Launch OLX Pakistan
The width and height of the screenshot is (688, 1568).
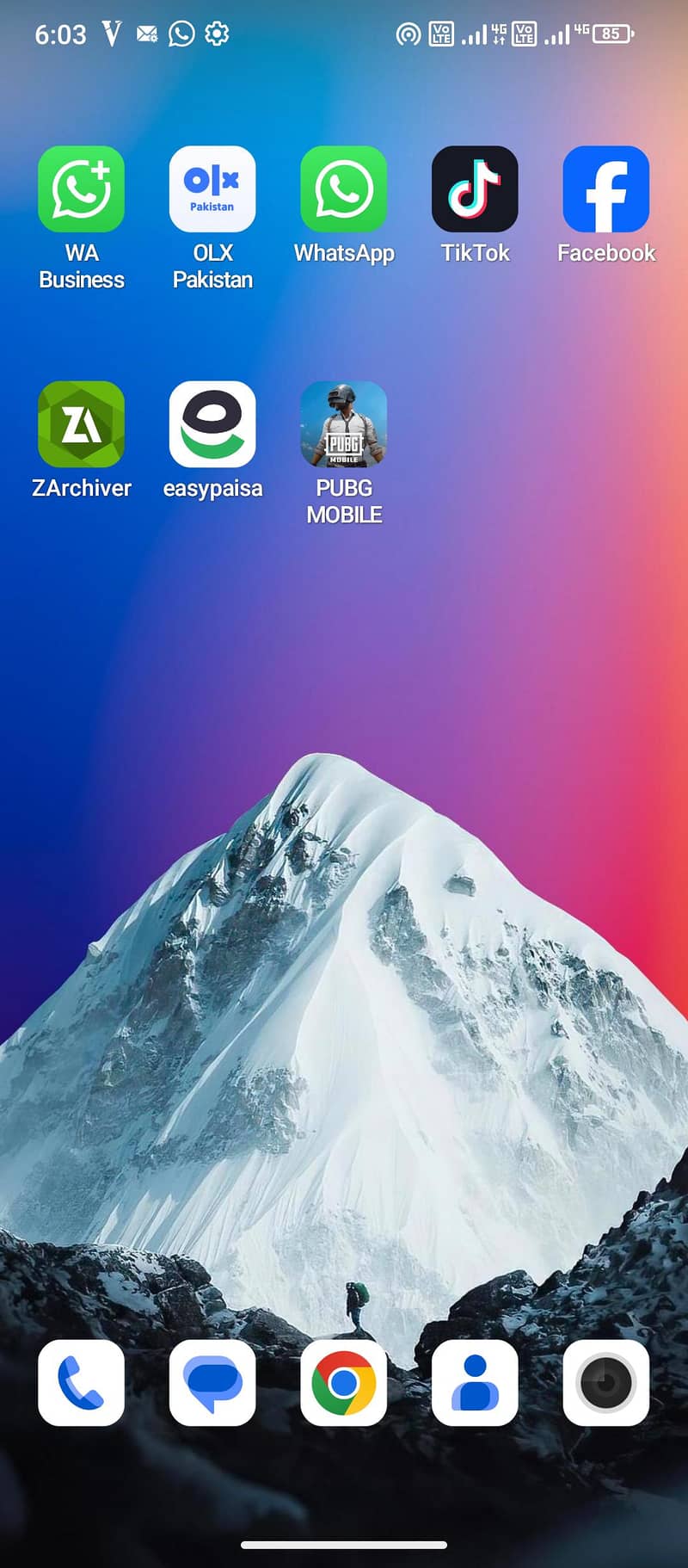[x=212, y=189]
